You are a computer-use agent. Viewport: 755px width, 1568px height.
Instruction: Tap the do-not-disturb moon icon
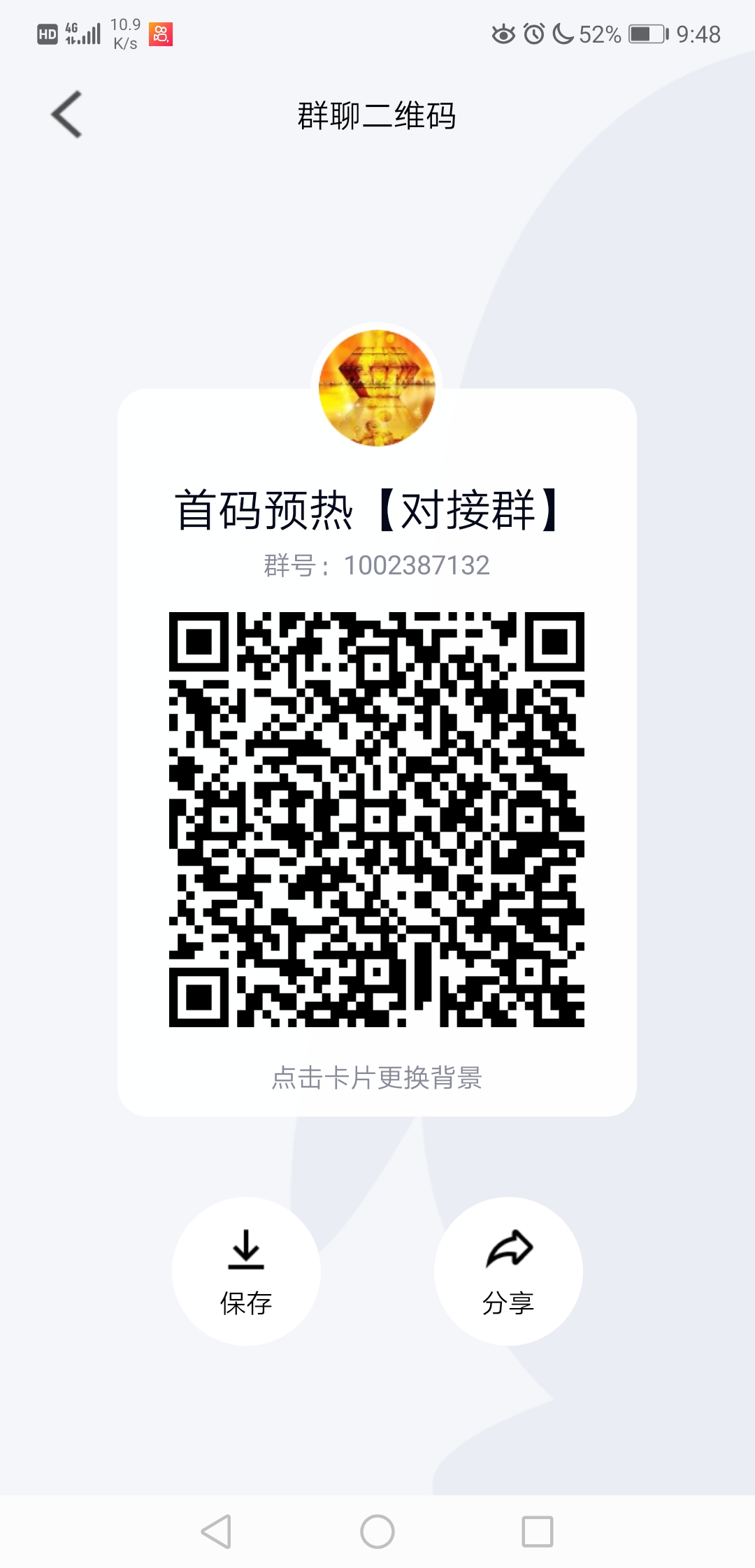pos(563,34)
